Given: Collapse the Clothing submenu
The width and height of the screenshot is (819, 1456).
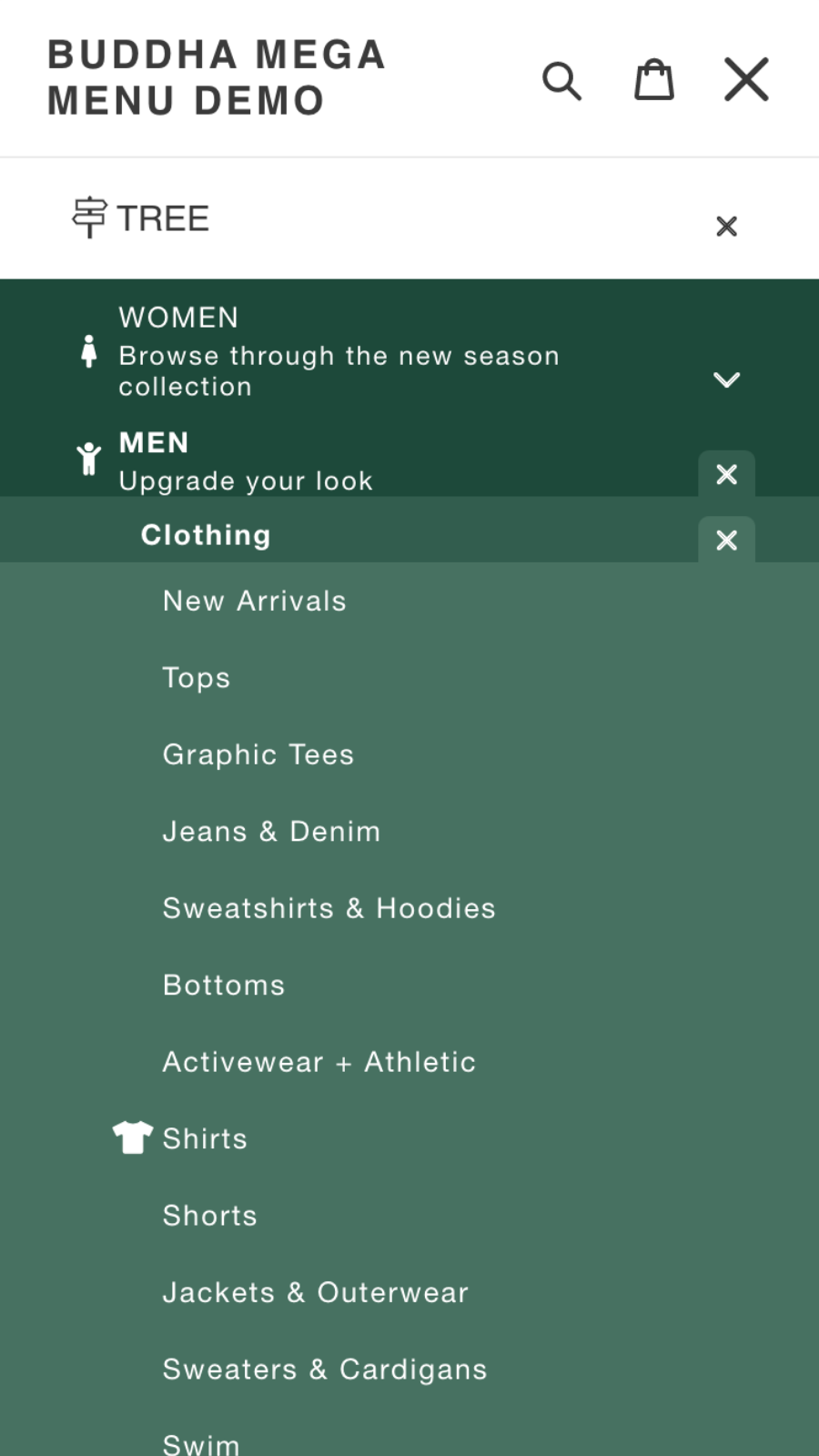Looking at the screenshot, I should 726,540.
